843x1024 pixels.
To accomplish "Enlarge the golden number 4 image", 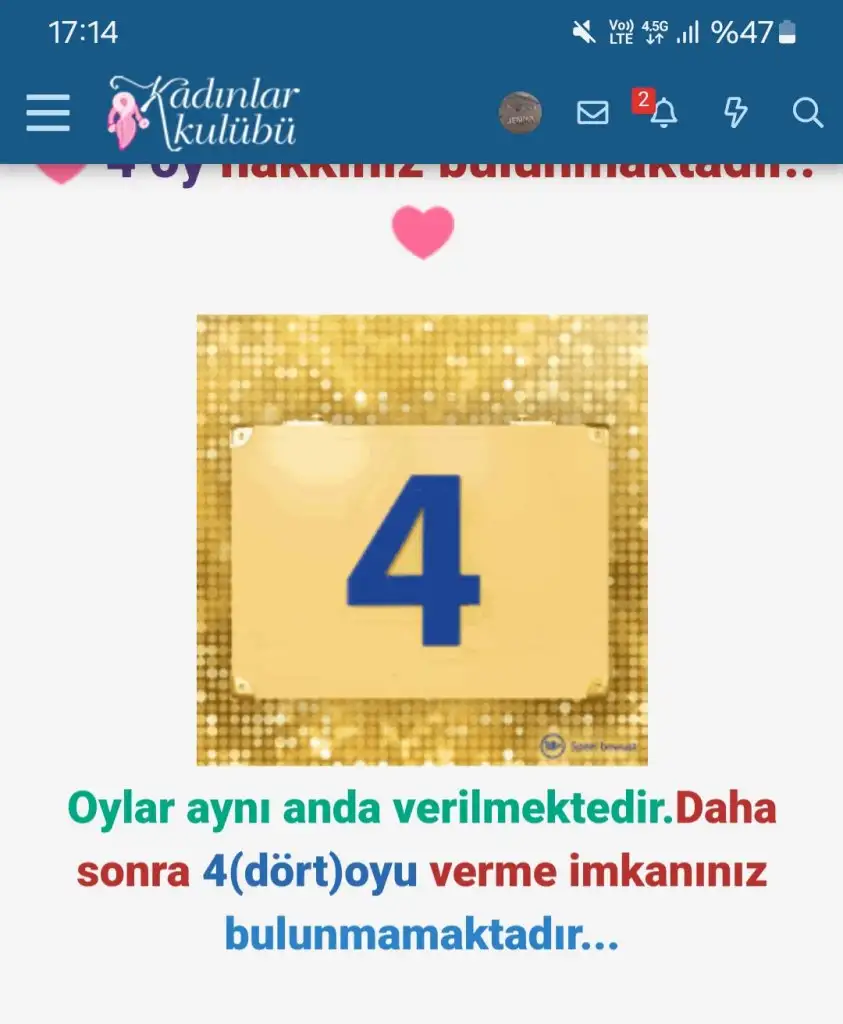I will click(x=422, y=540).
